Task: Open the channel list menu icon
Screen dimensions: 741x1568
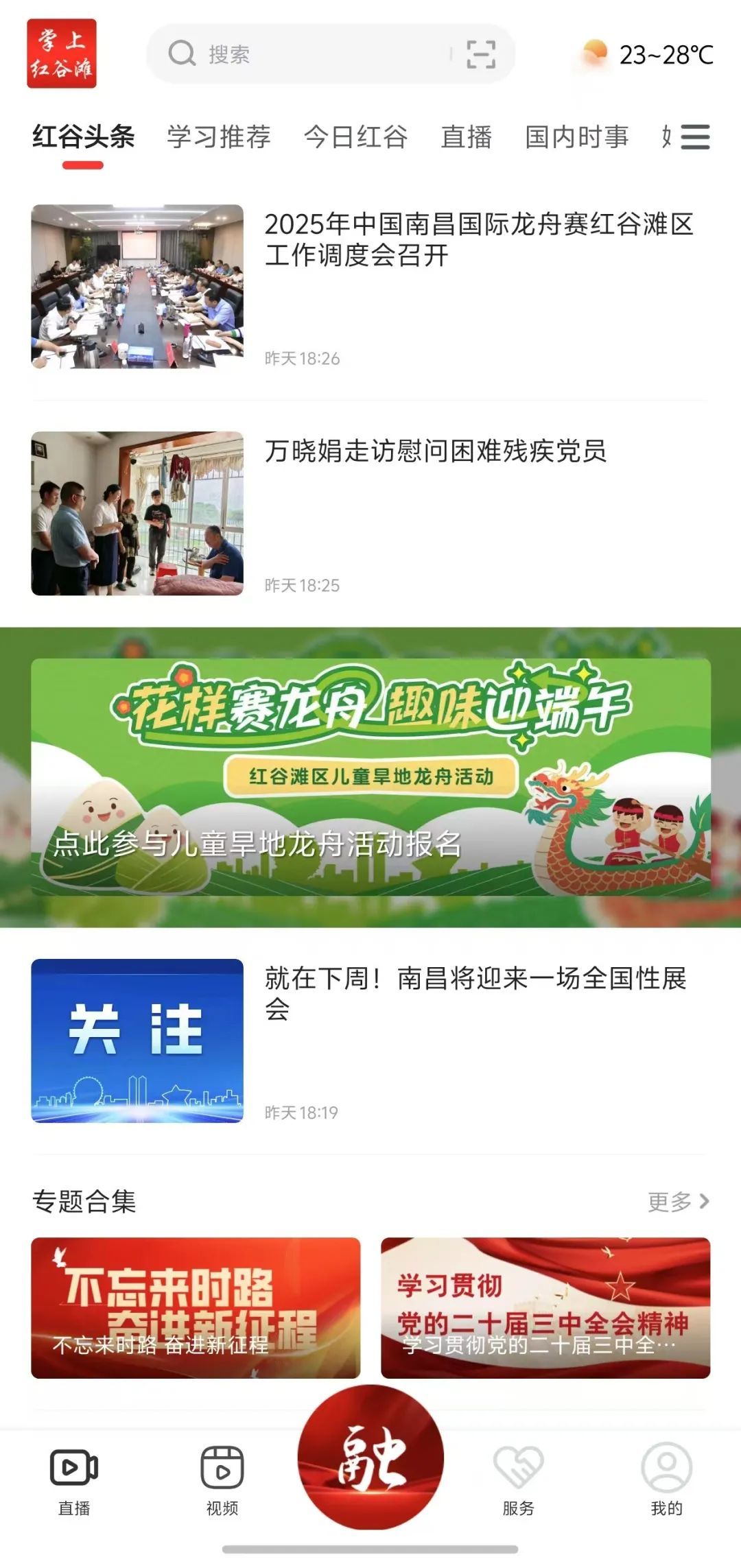Action: point(694,137)
